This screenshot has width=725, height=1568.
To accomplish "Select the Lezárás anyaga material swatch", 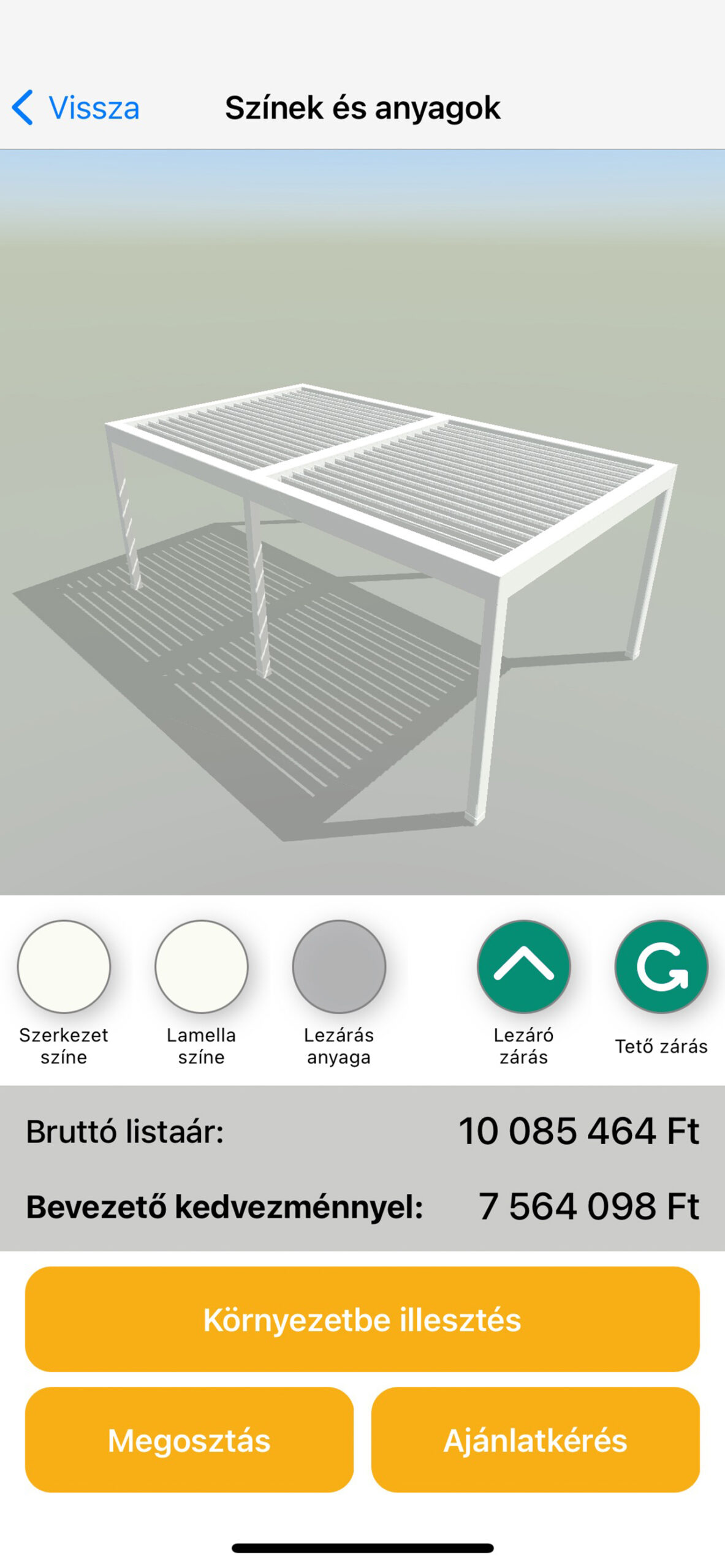I will [339, 966].
